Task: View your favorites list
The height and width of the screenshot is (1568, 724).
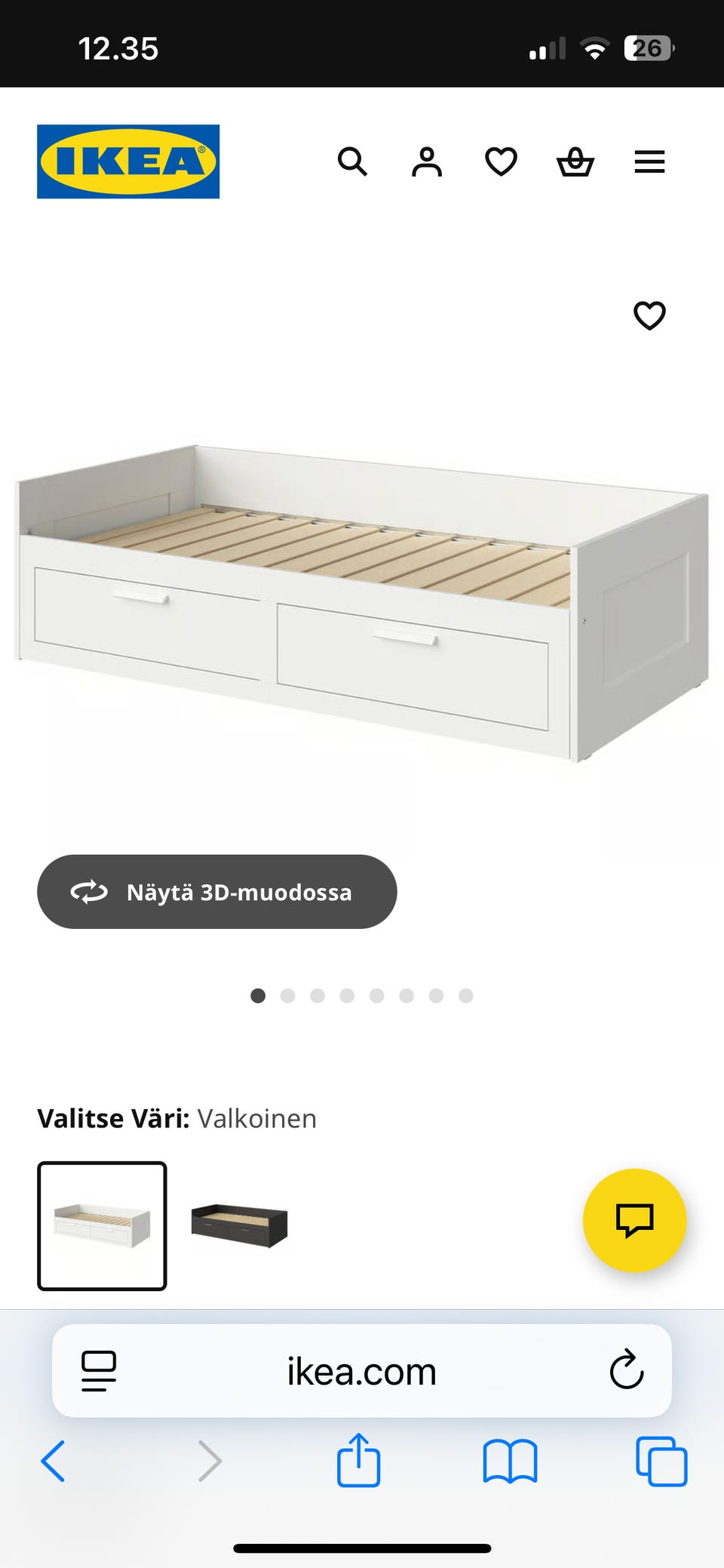Action: click(500, 161)
